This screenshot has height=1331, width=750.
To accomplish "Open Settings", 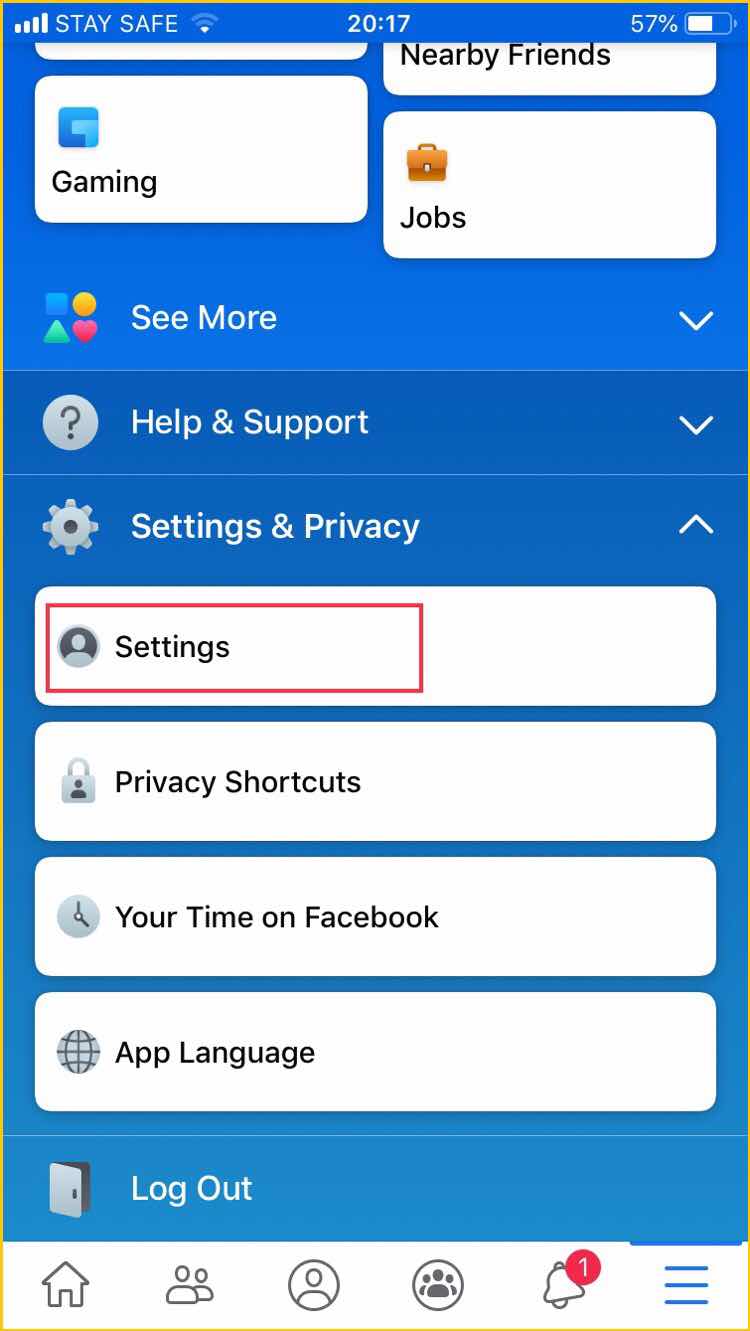I will coord(235,647).
